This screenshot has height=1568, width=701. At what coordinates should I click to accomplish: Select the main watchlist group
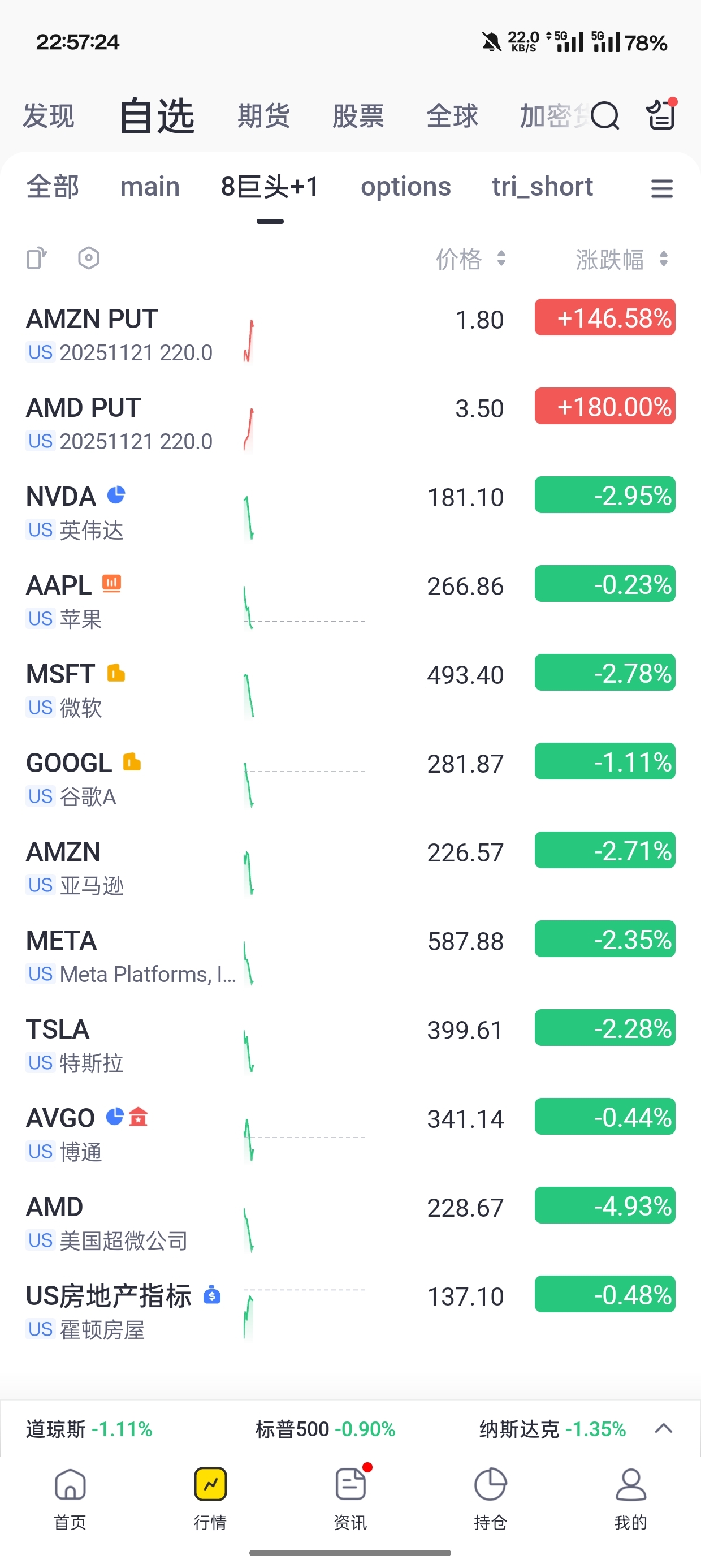(x=150, y=187)
